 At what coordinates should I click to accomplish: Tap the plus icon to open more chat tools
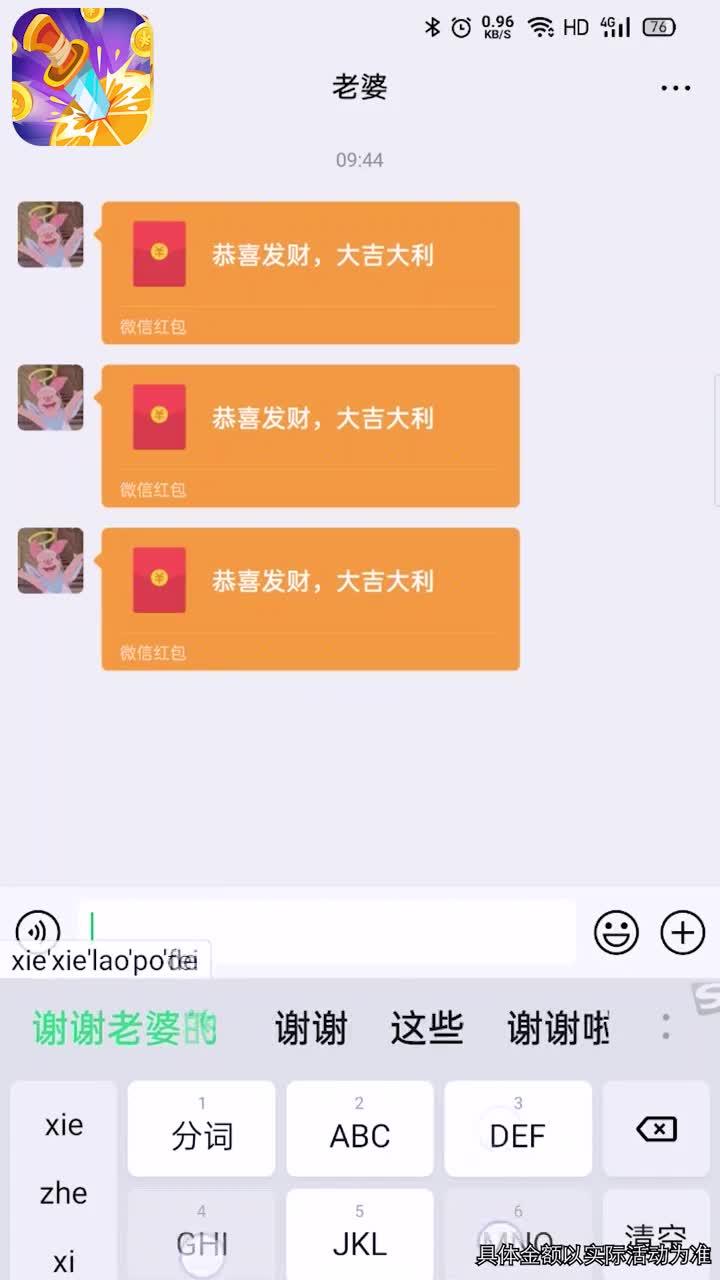click(682, 931)
